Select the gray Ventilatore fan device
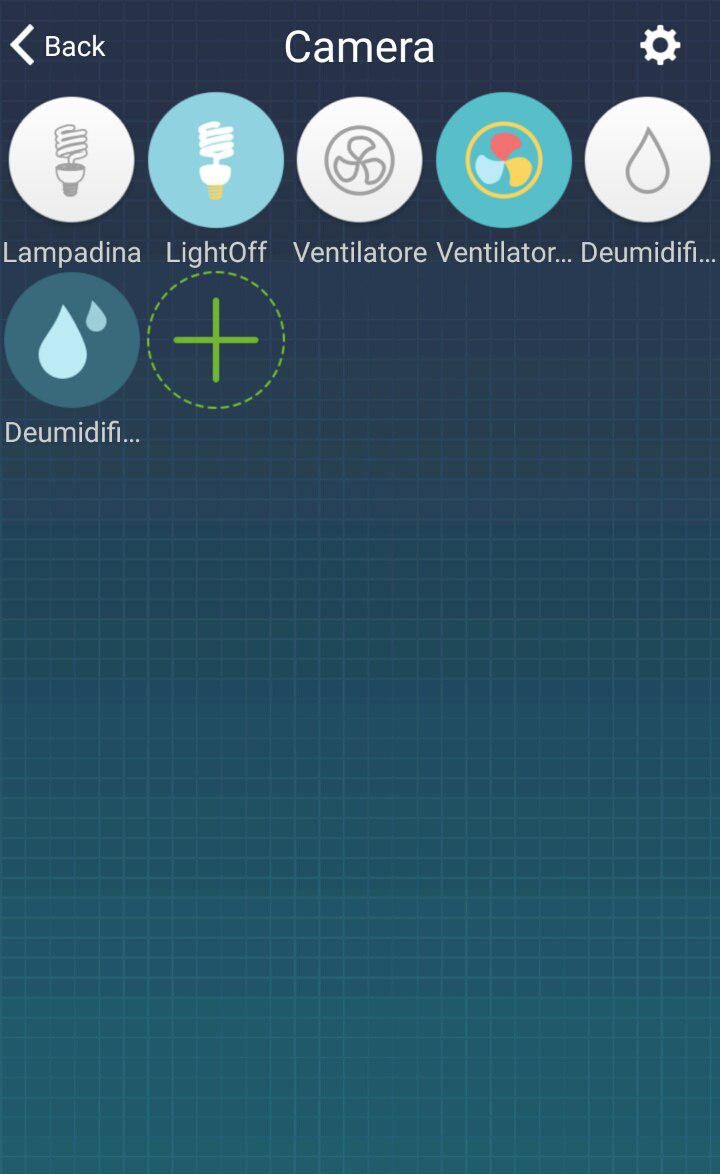 359,160
